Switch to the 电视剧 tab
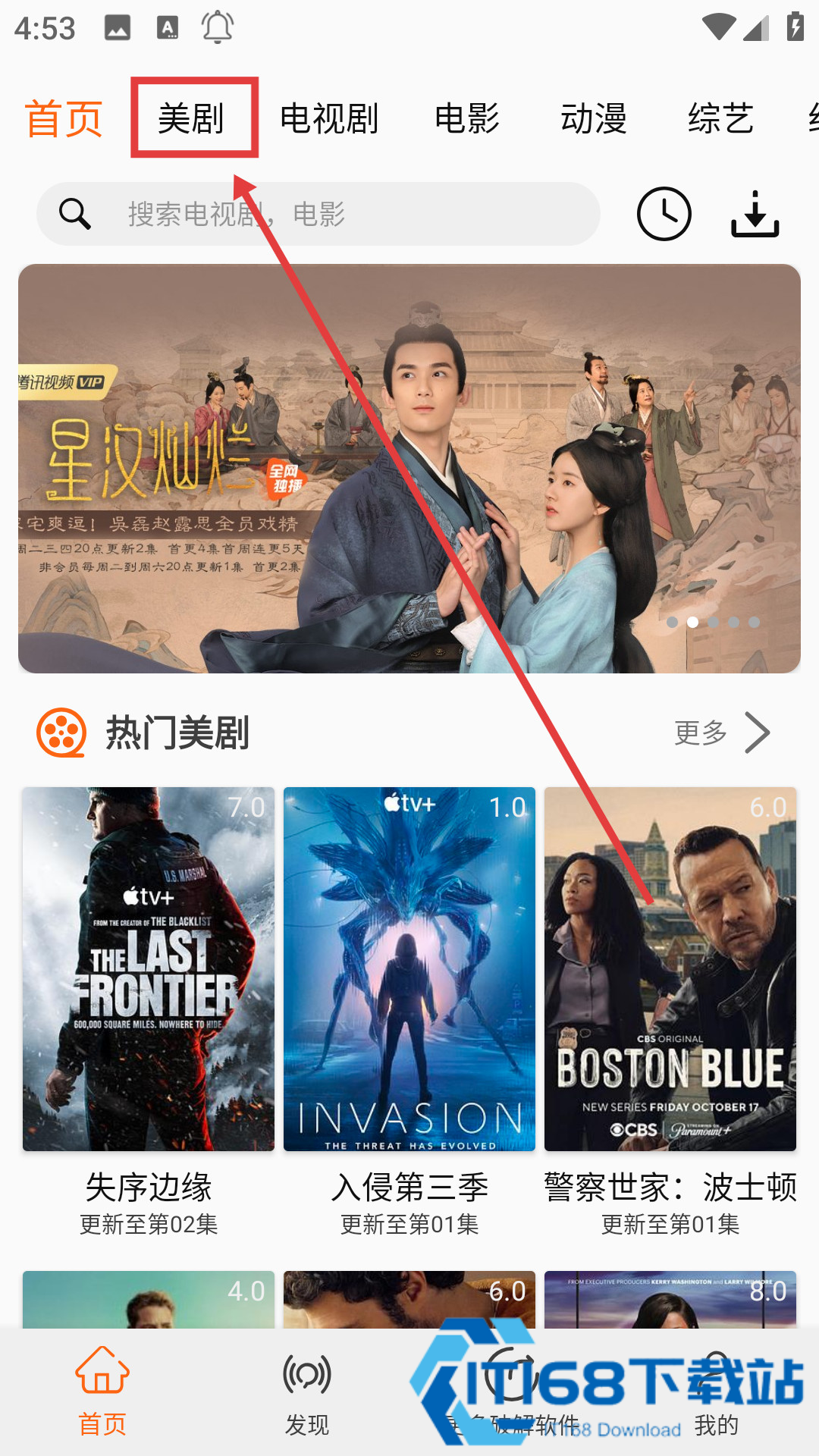The height and width of the screenshot is (1456, 819). 329,119
